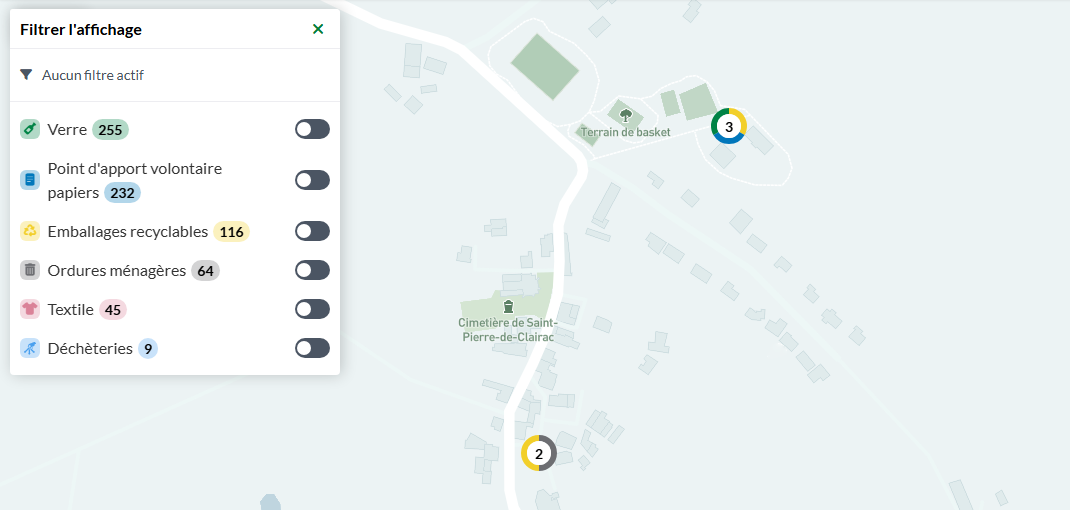Open the map cluster with 2 points

(539, 454)
